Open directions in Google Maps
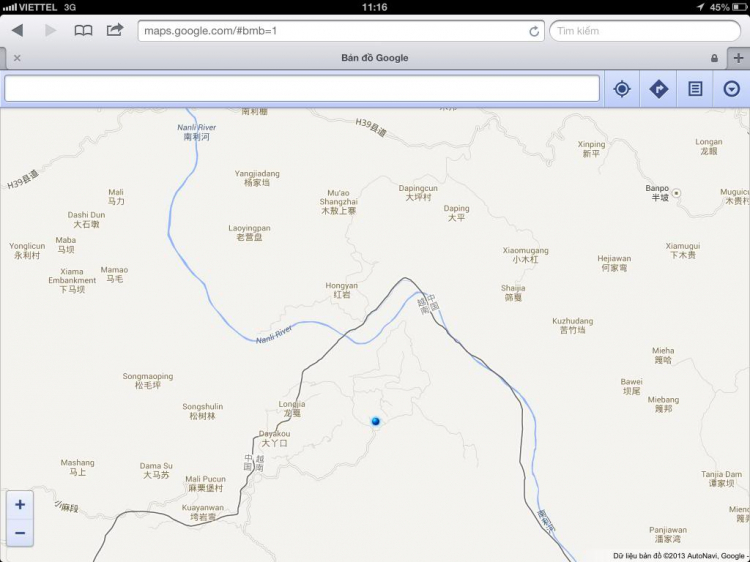This screenshot has width=750, height=562. coord(658,89)
